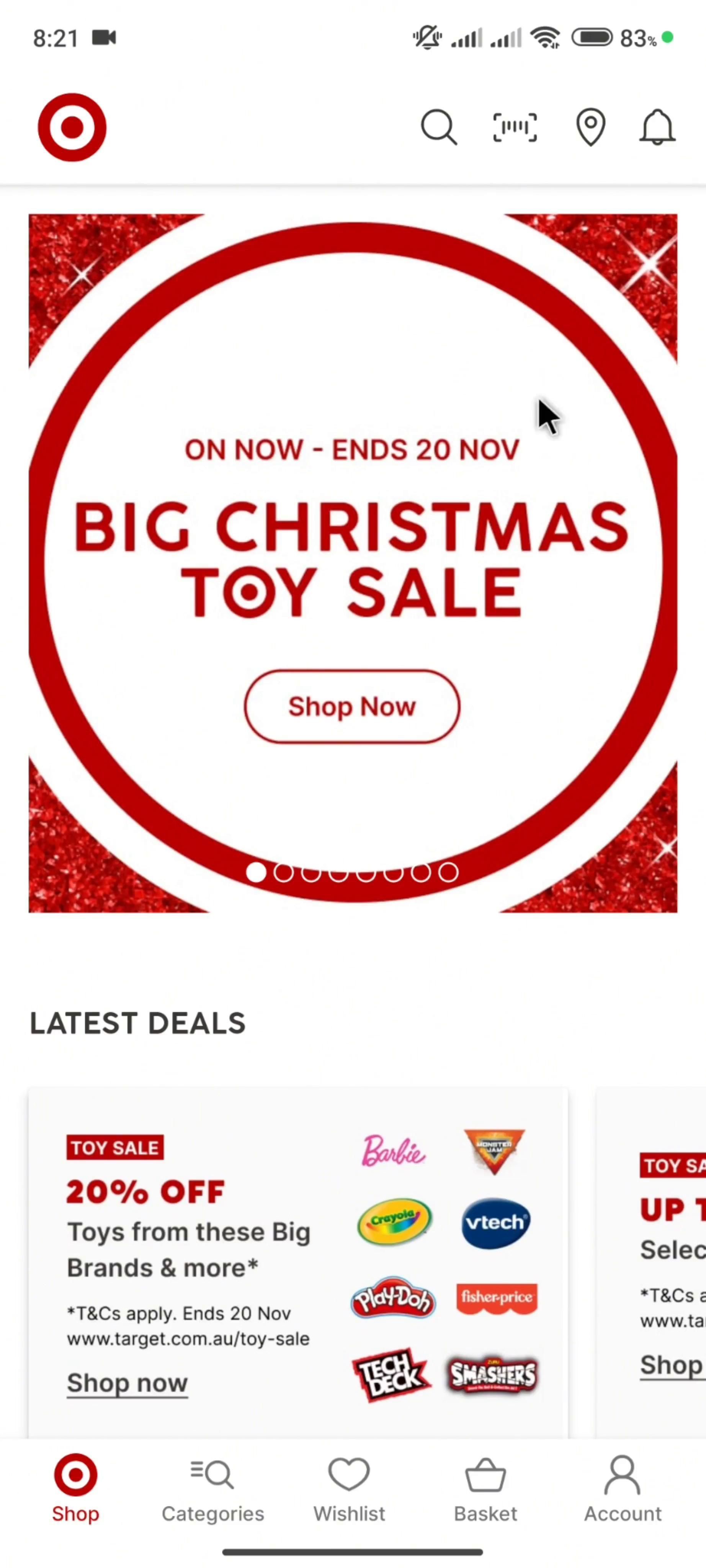Image resolution: width=706 pixels, height=1568 pixels.
Task: Open the store locator pin
Action: (590, 127)
